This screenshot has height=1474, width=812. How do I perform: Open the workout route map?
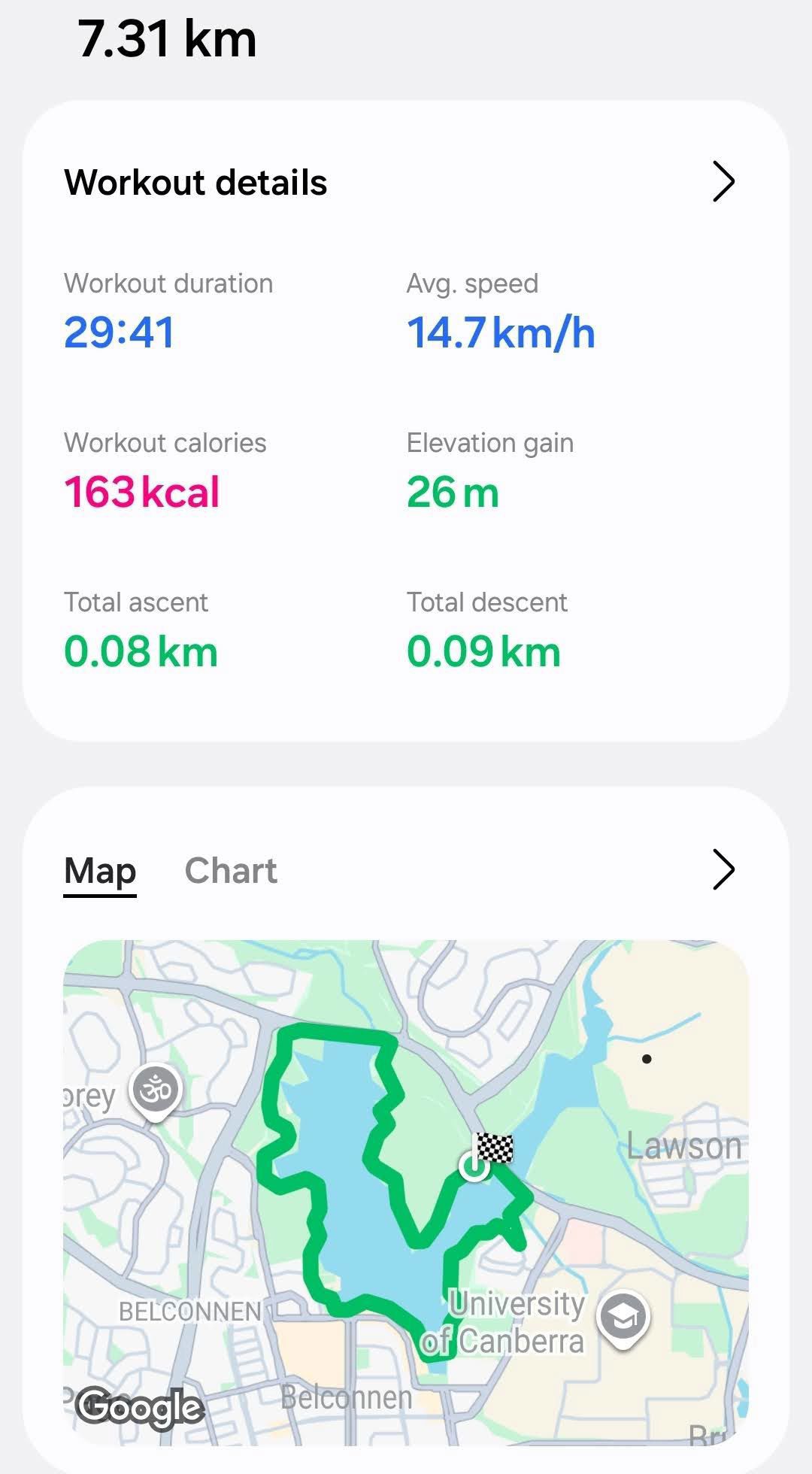point(406,1192)
